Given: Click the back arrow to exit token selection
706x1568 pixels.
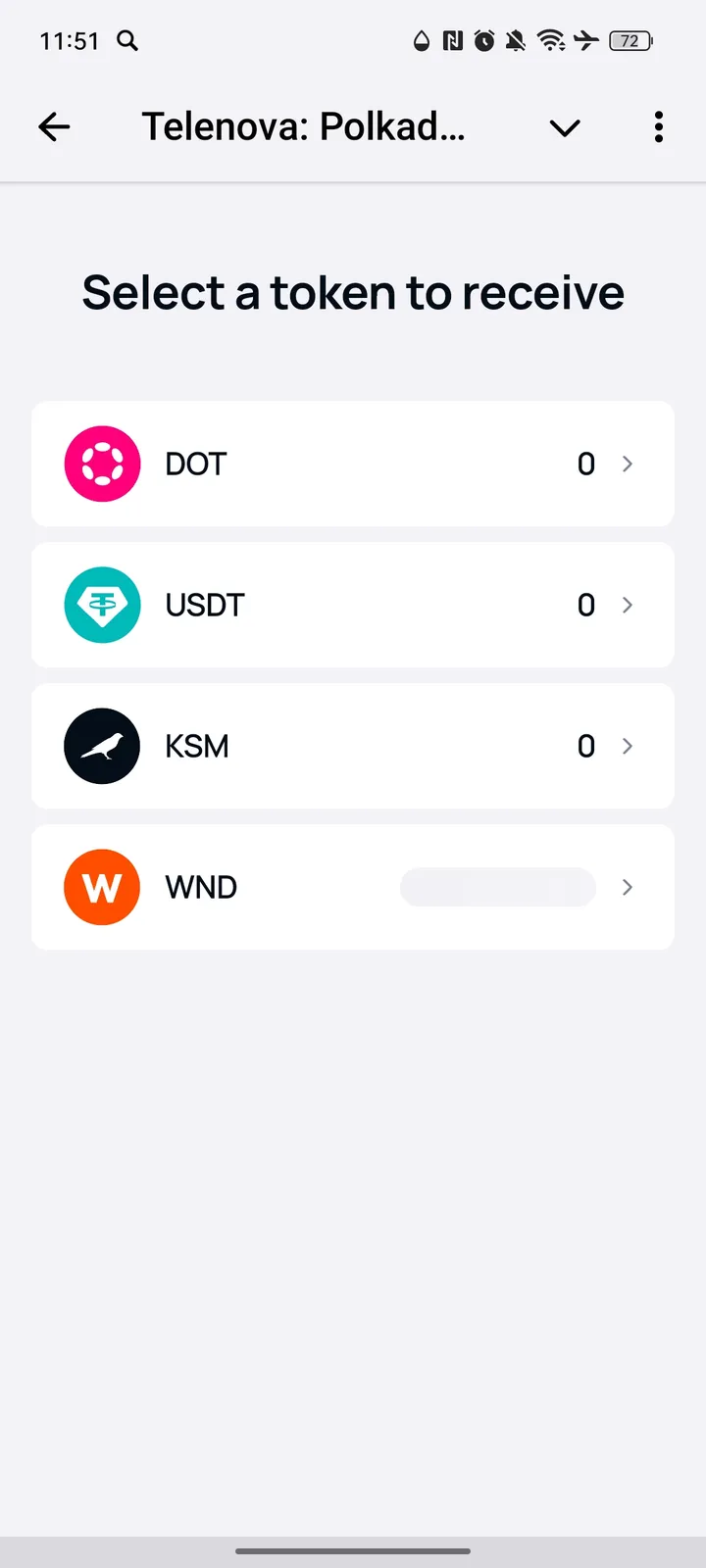Looking at the screenshot, I should (55, 127).
